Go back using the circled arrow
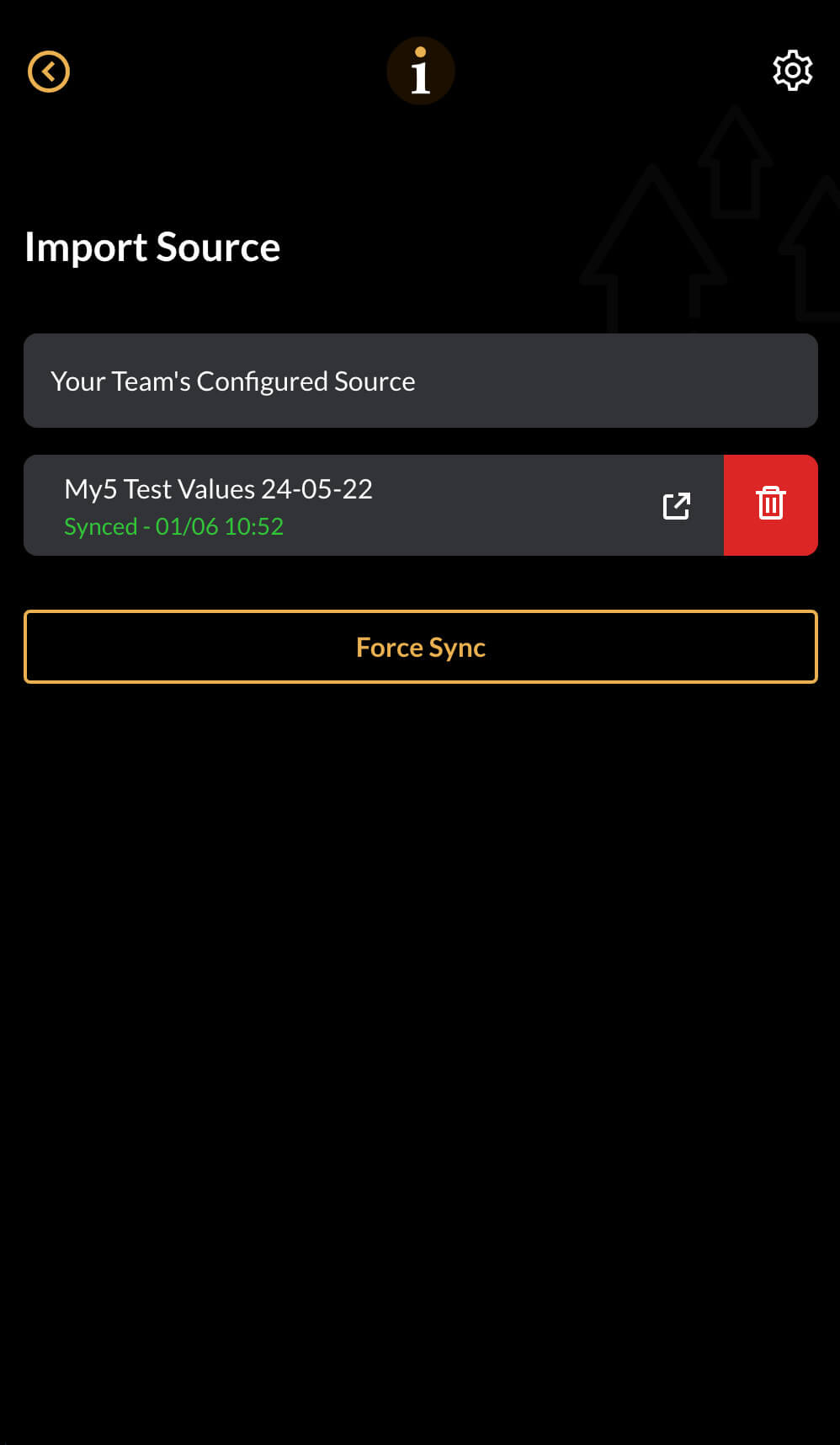The width and height of the screenshot is (840, 1445). point(49,72)
